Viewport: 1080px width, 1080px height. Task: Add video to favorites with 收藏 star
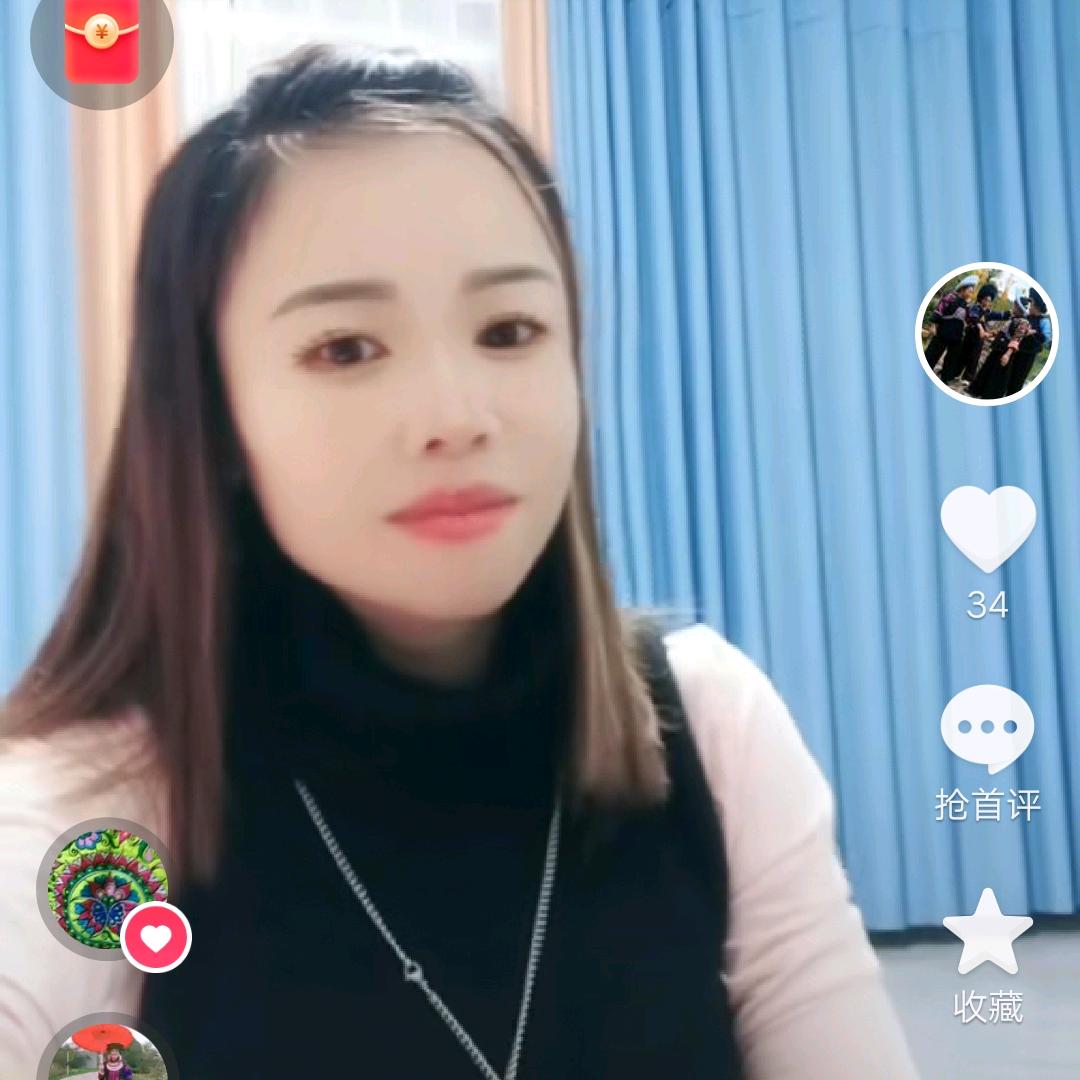tap(987, 933)
